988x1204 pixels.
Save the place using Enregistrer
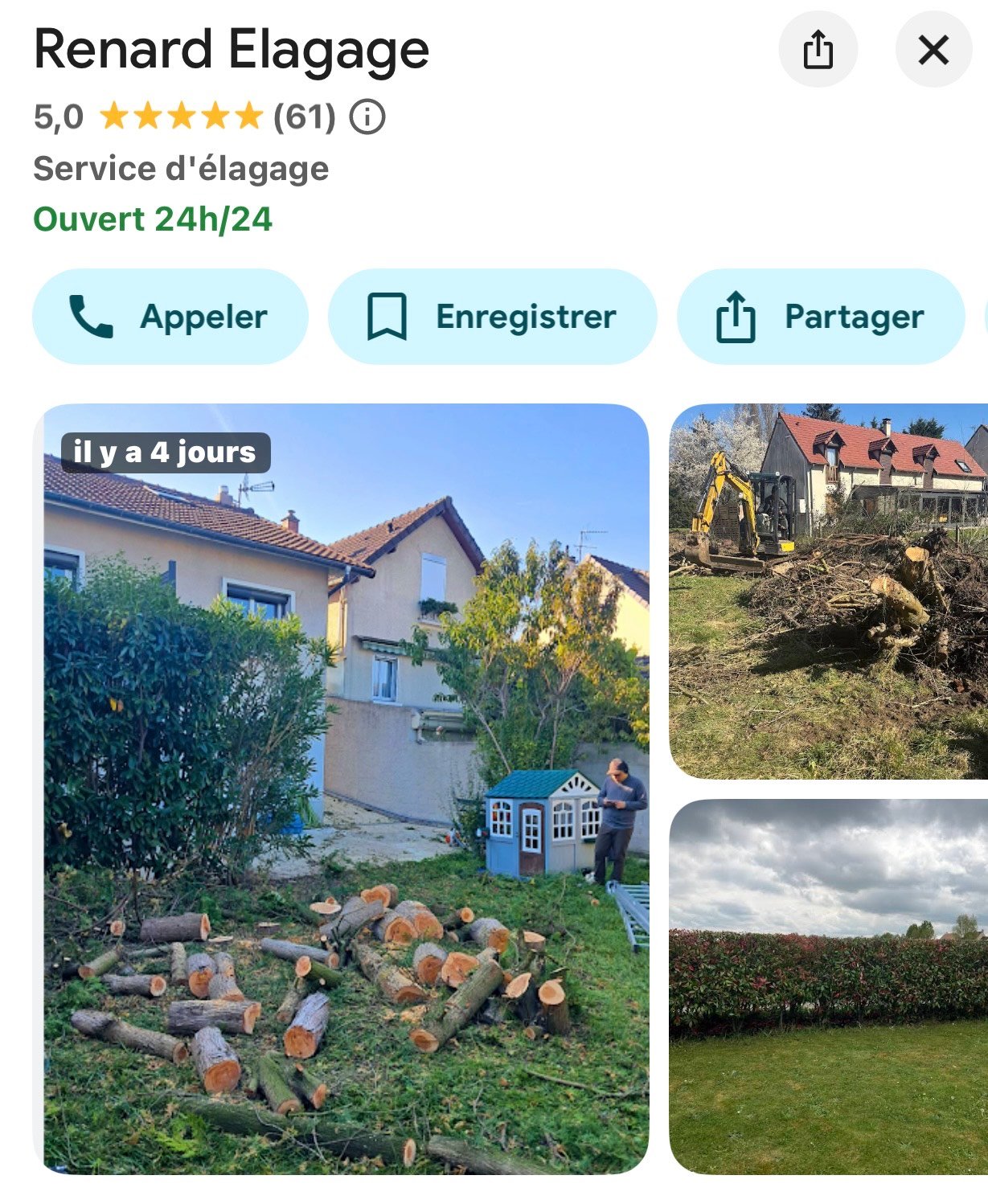point(494,316)
